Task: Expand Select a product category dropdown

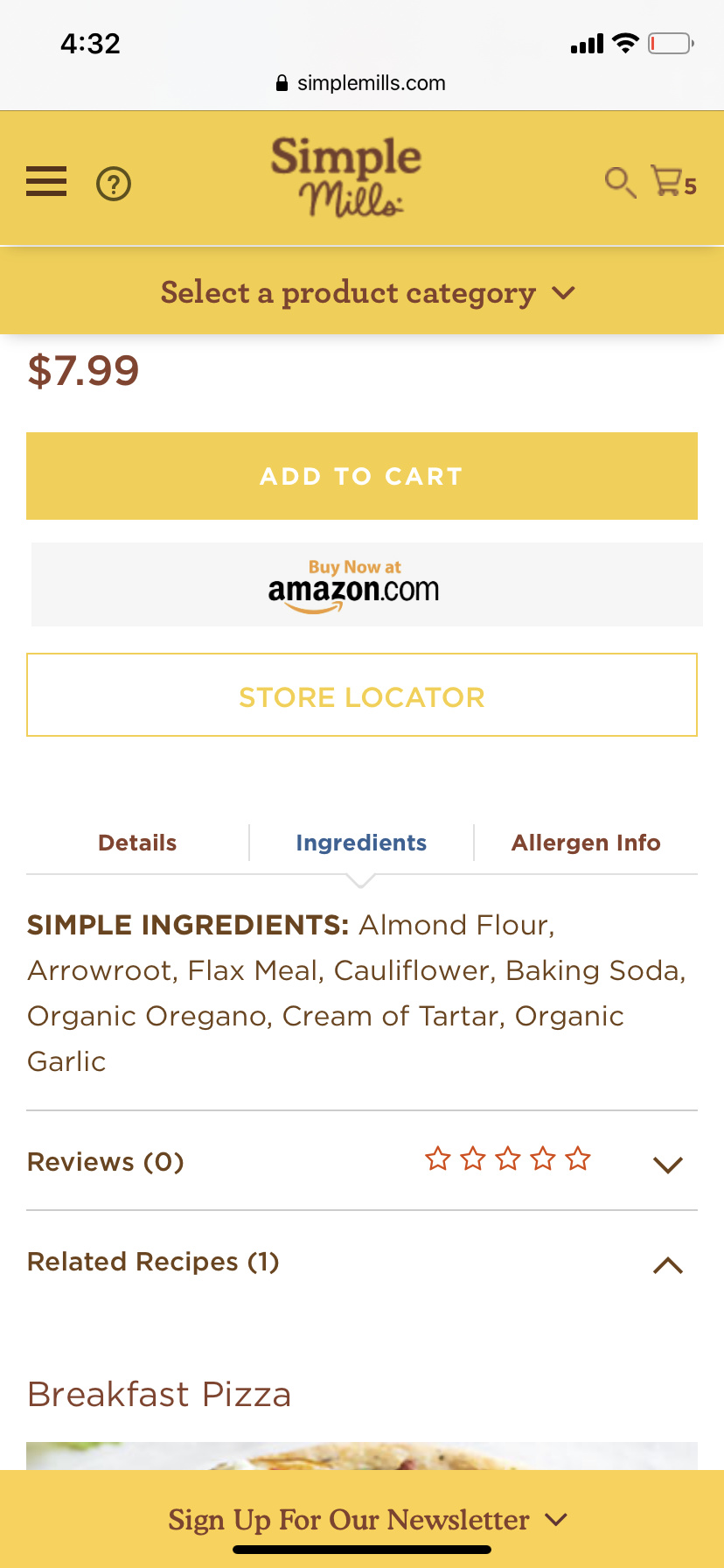Action: pyautogui.click(x=367, y=292)
